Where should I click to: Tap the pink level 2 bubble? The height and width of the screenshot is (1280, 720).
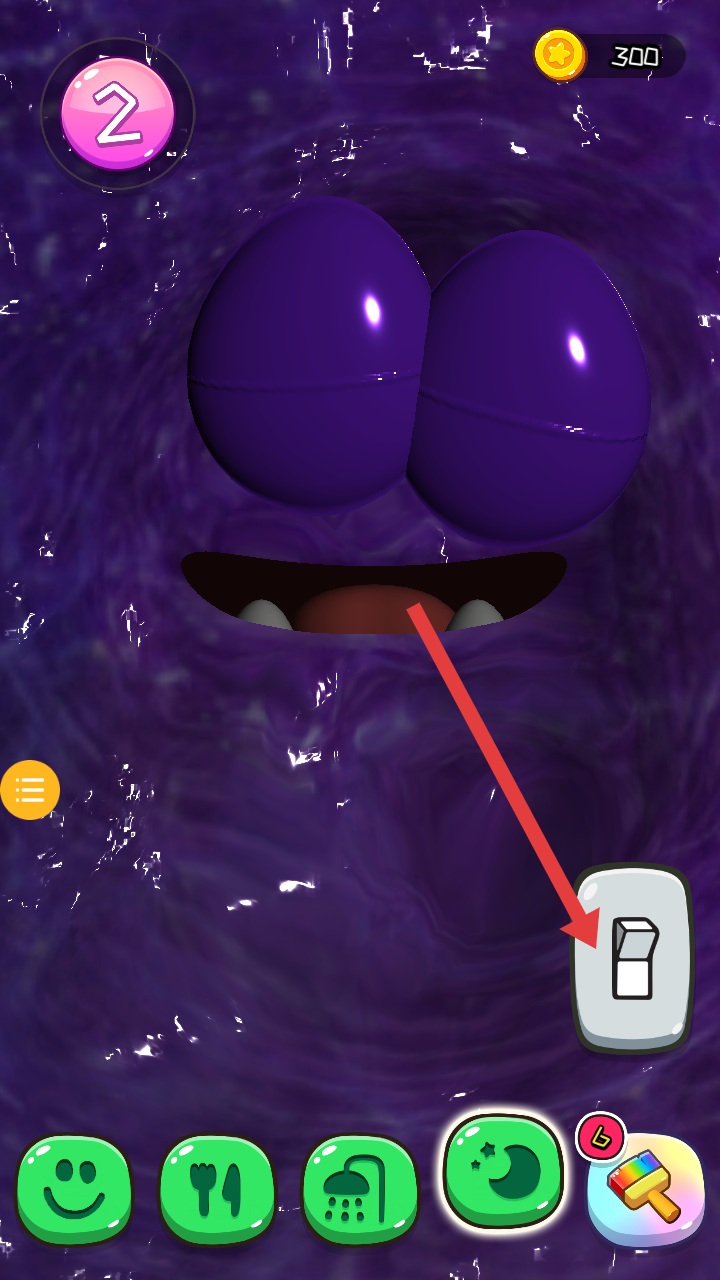pos(118,114)
